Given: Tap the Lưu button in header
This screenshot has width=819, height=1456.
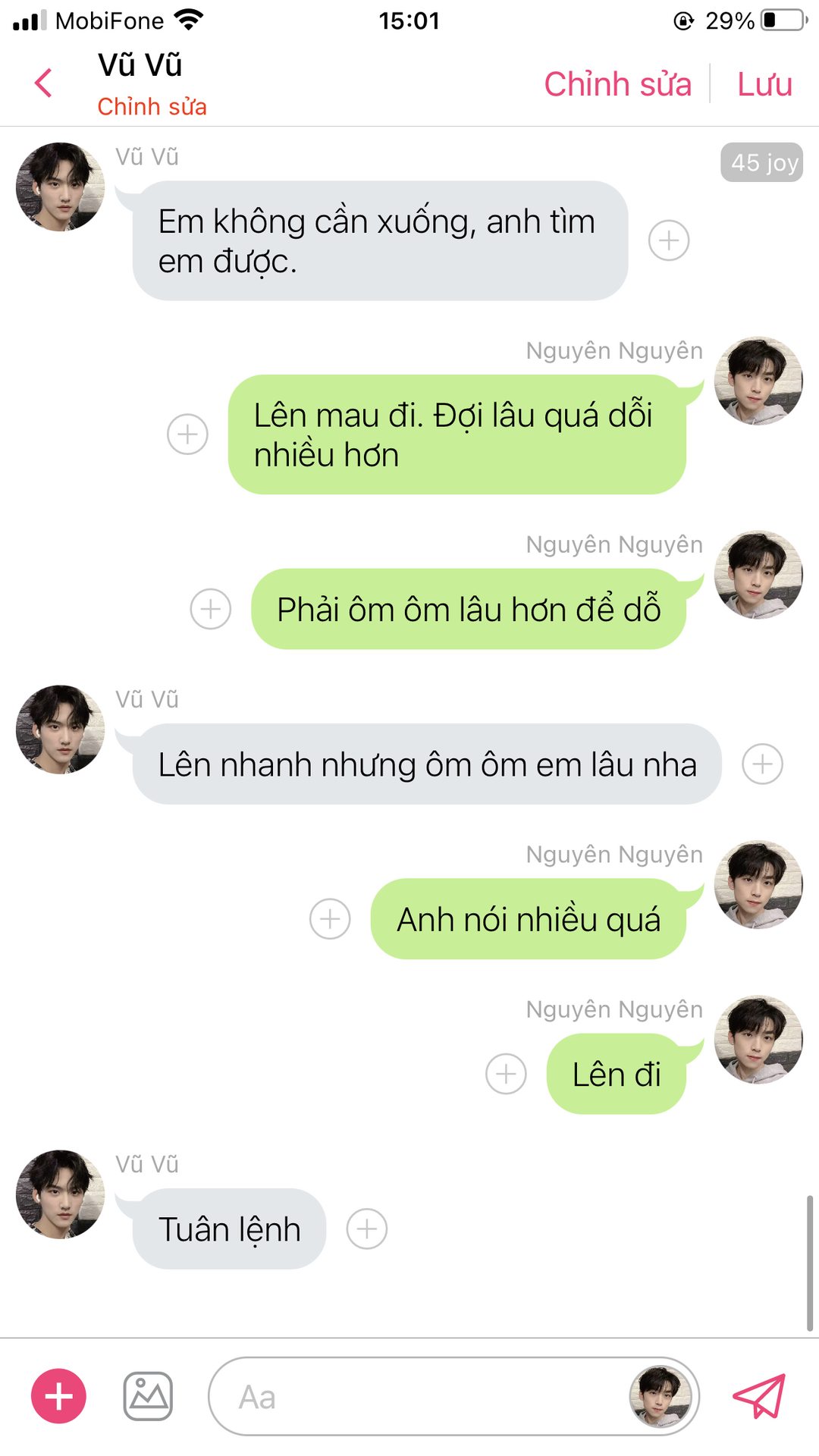Looking at the screenshot, I should point(764,84).
